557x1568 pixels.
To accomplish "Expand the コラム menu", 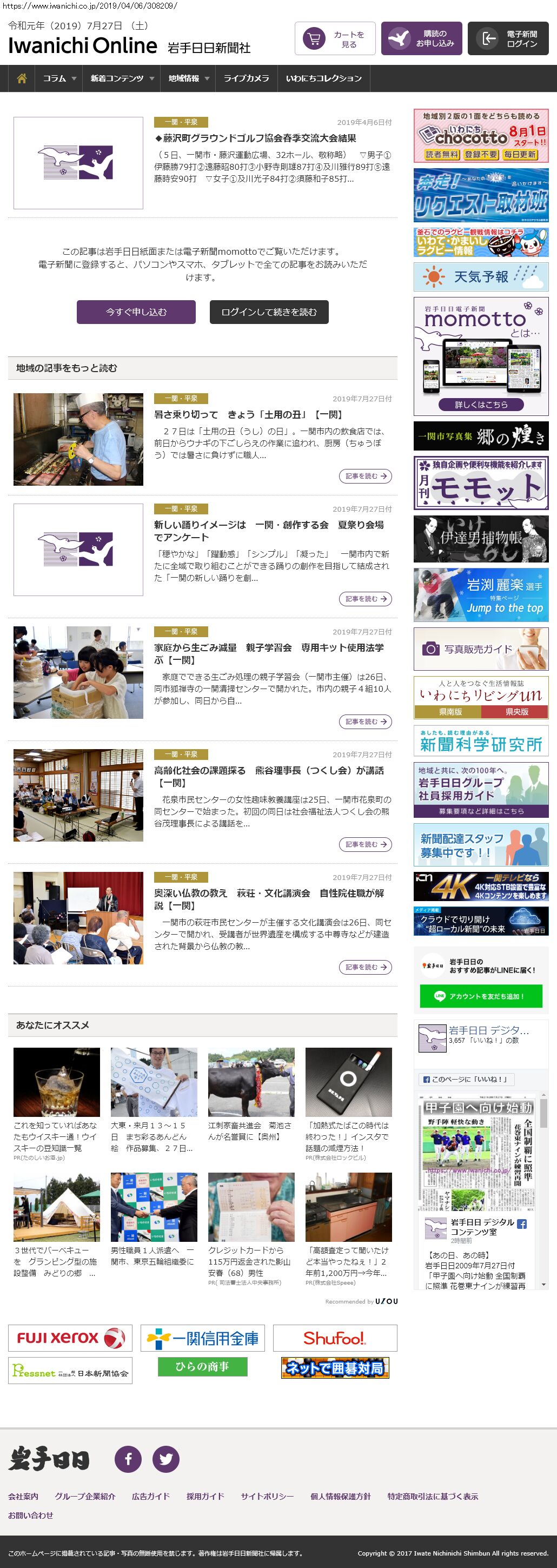I will [x=59, y=78].
